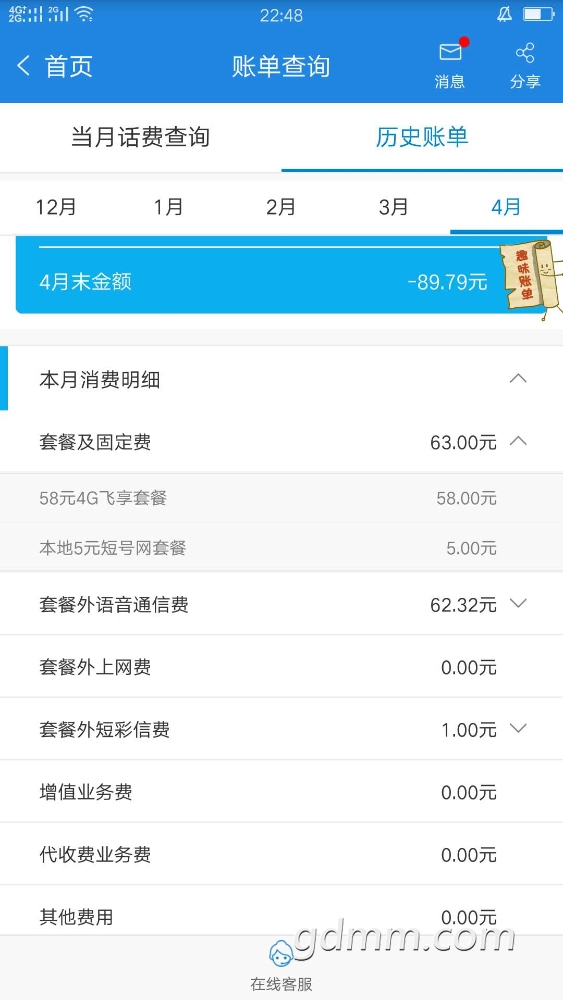View the 1月 bill
The image size is (563, 1000).
point(168,207)
